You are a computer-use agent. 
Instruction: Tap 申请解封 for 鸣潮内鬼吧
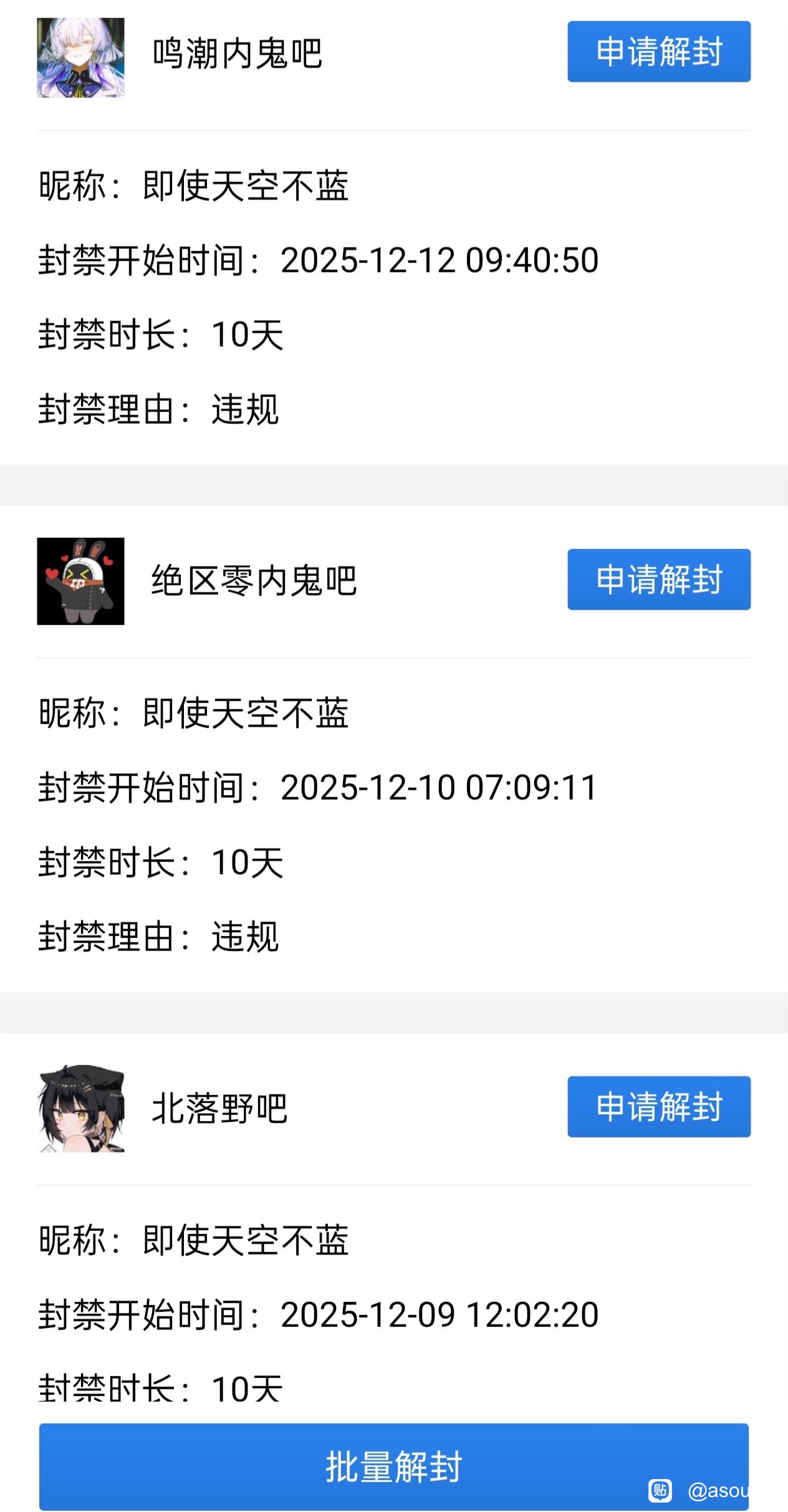click(x=658, y=52)
